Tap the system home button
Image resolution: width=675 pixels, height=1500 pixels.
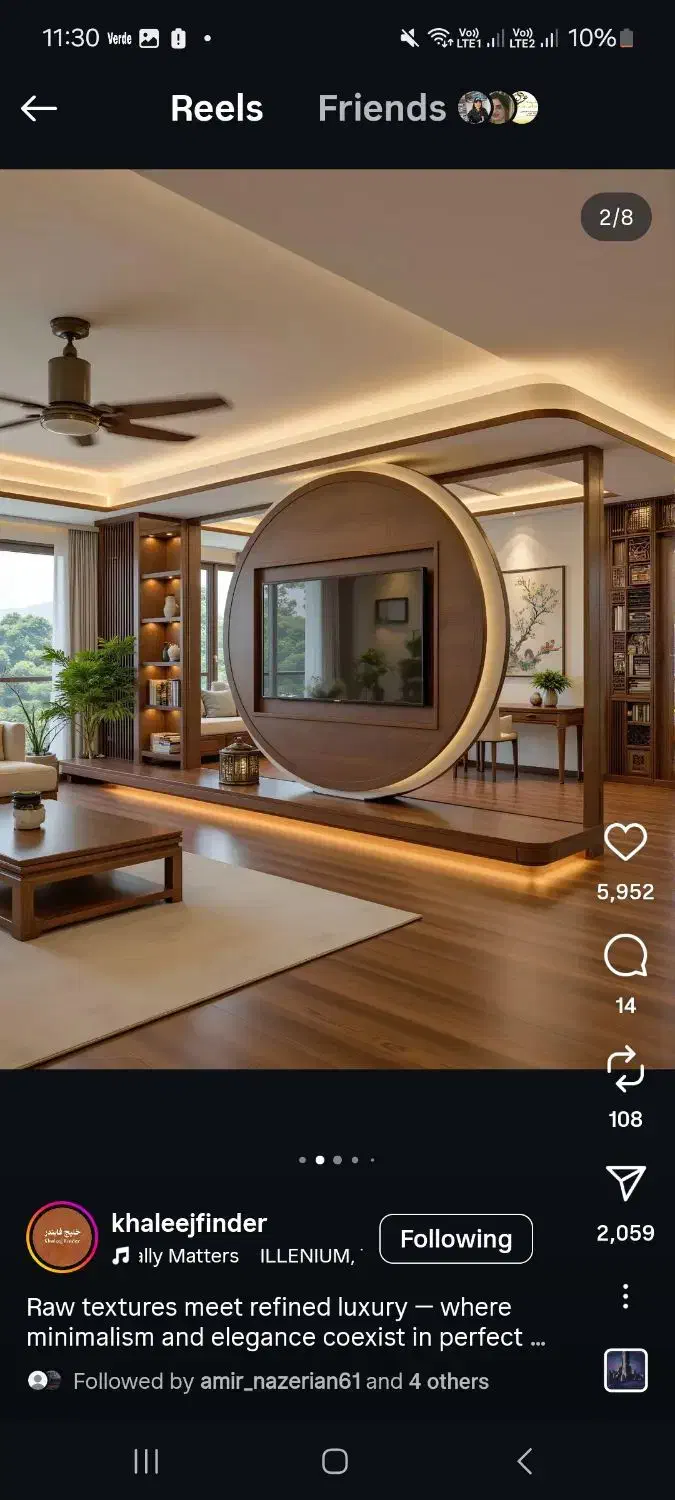pyautogui.click(x=335, y=1461)
